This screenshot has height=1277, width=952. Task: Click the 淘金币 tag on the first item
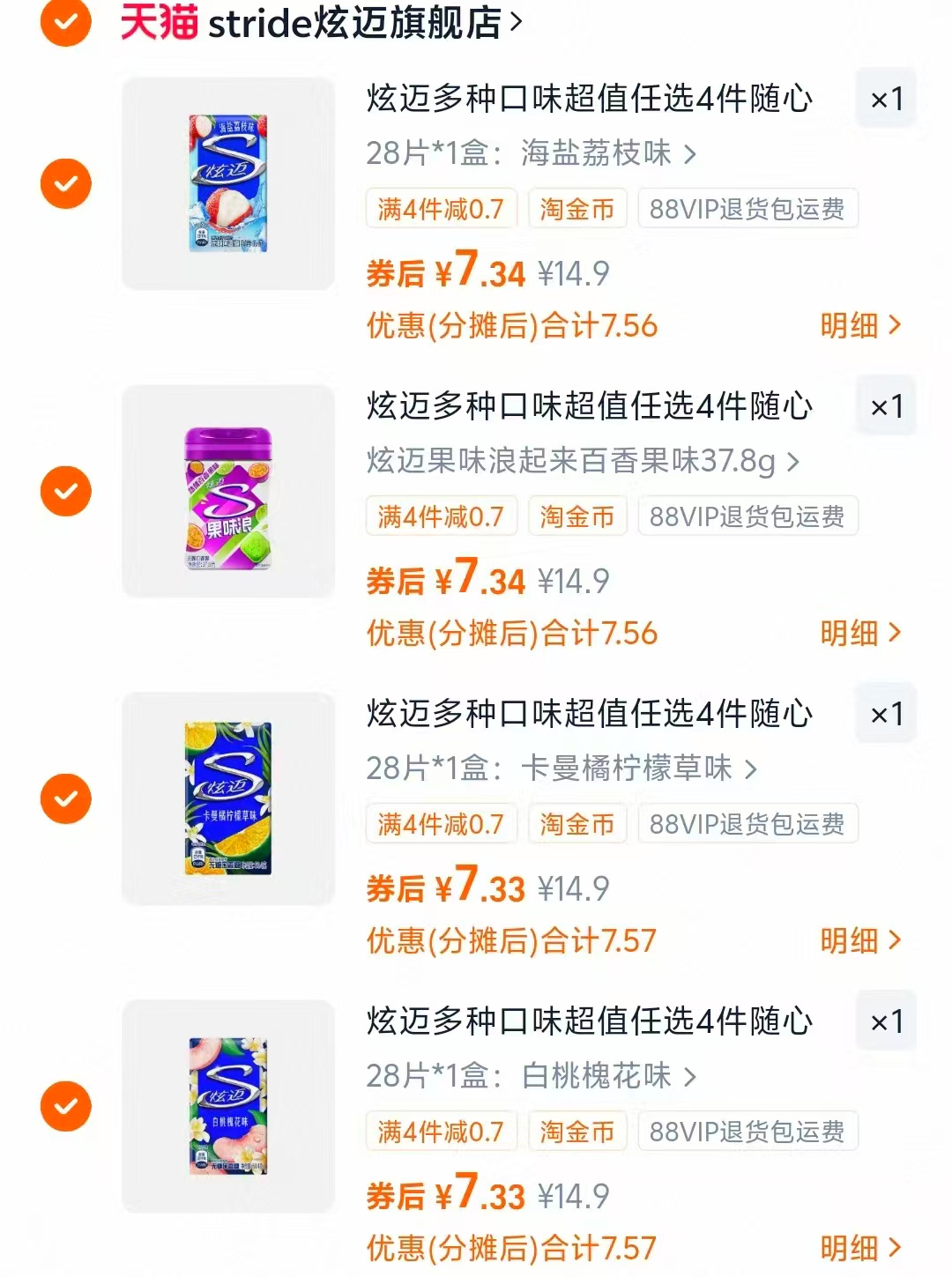577,209
